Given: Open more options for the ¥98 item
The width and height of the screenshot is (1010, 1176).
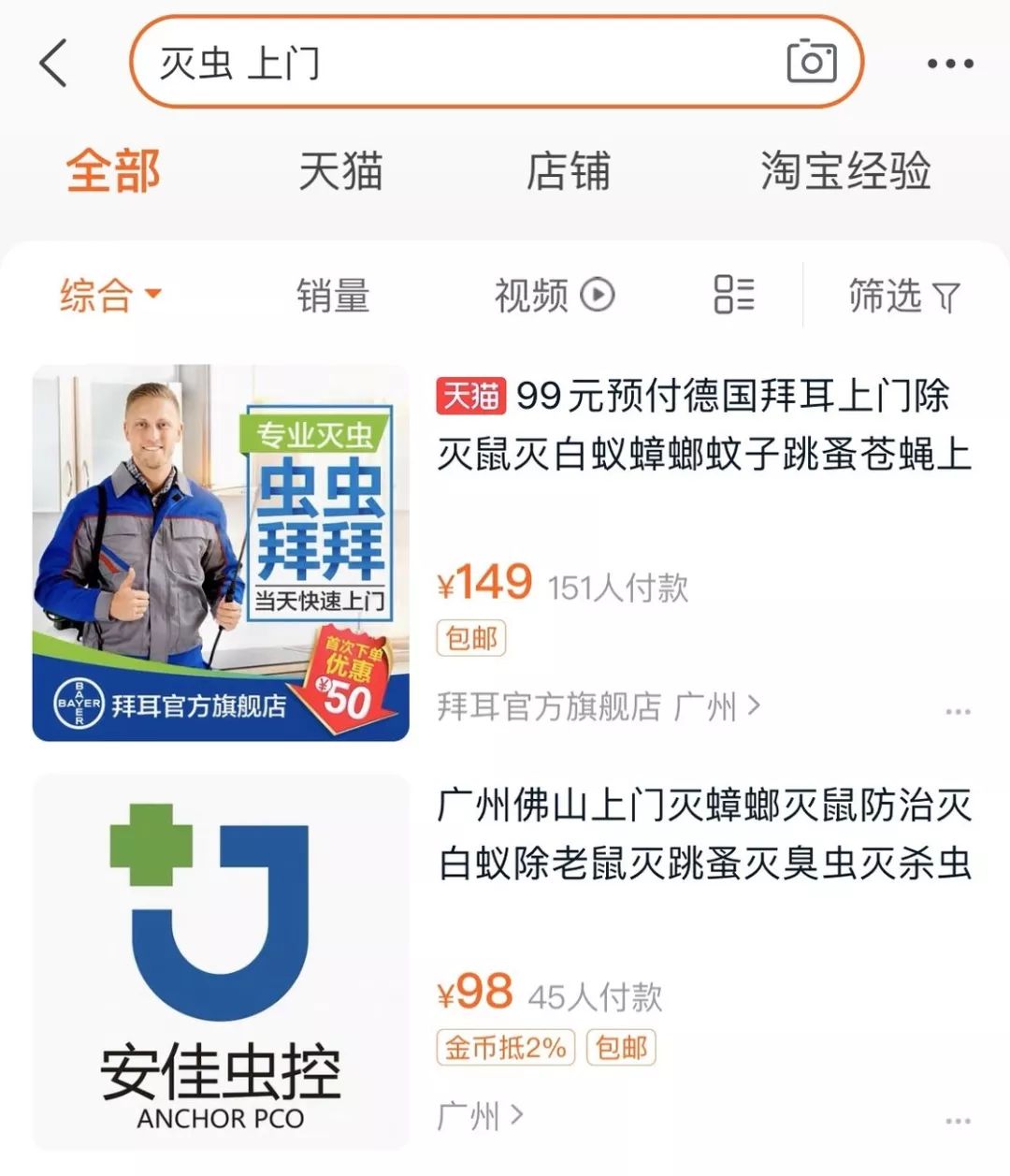Looking at the screenshot, I should (x=958, y=1121).
